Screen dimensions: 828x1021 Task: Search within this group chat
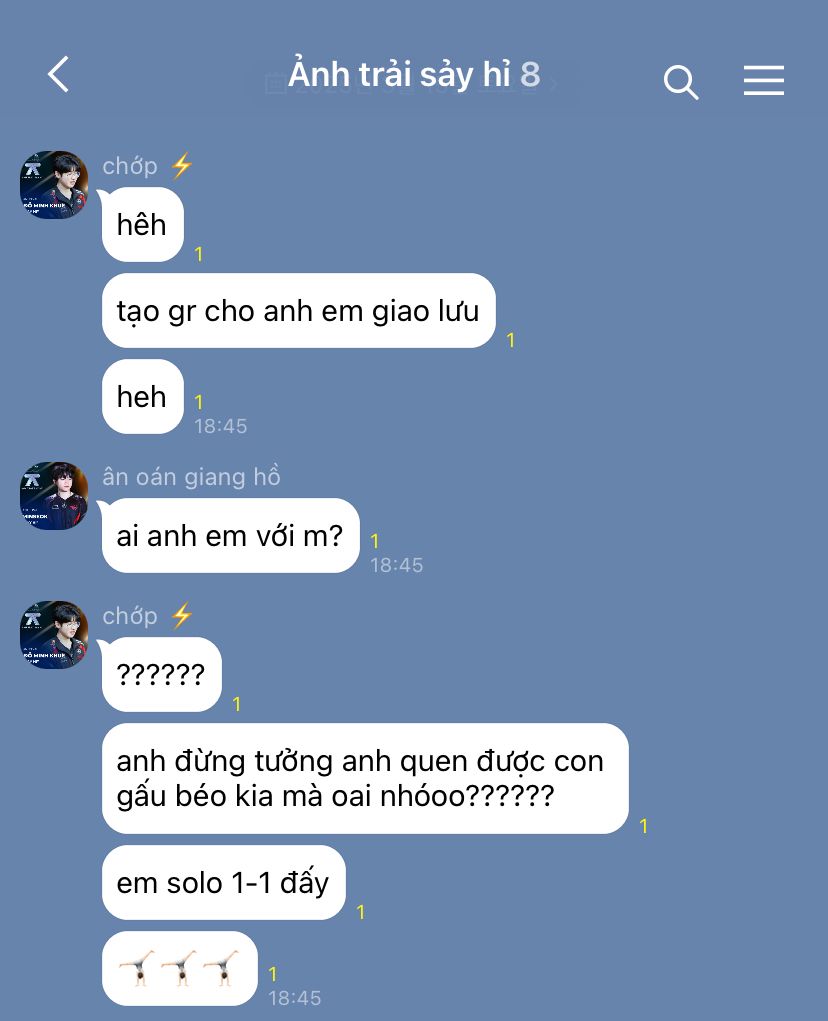coord(680,81)
